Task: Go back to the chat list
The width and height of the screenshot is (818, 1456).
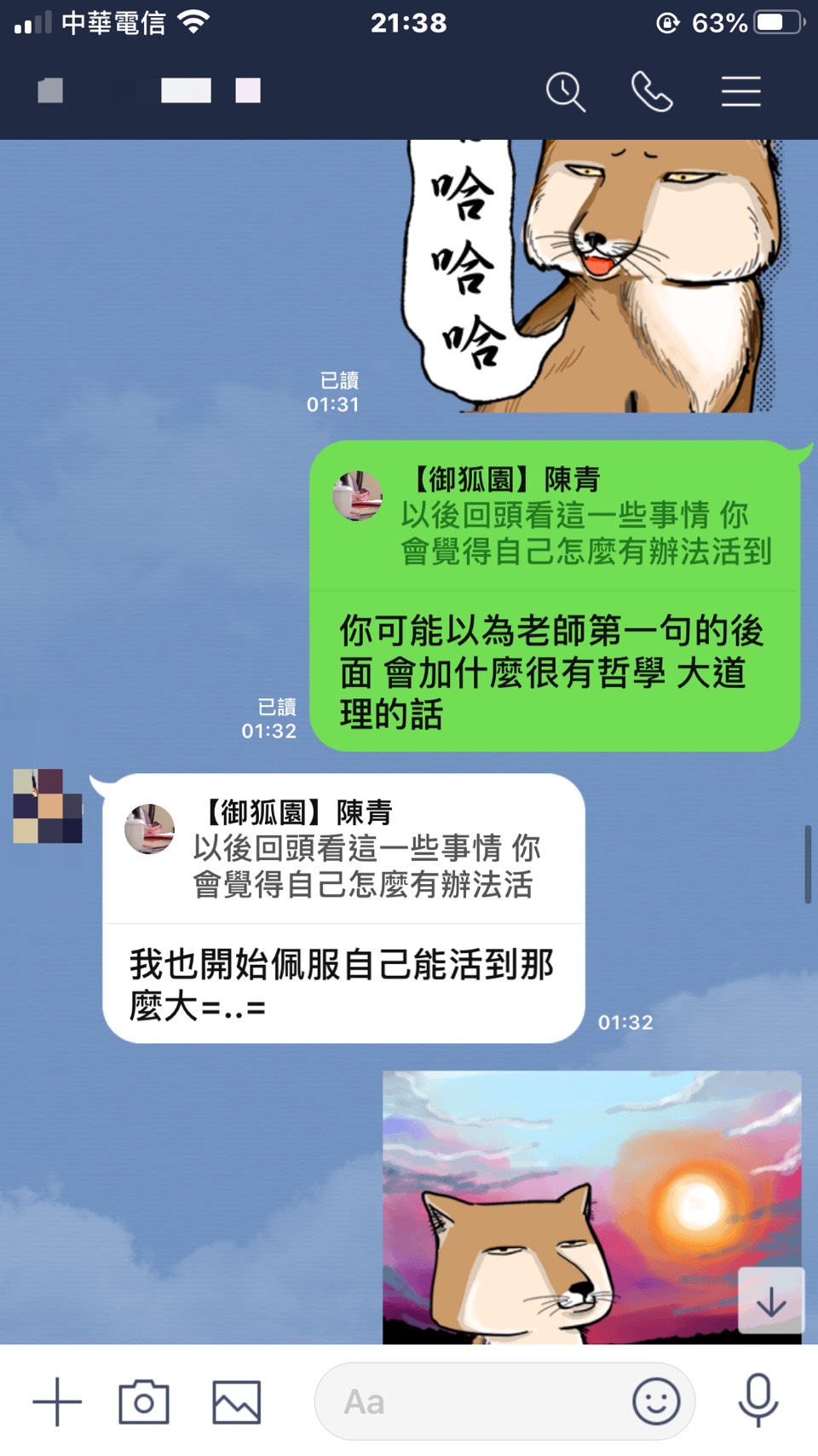Action: pos(50,90)
